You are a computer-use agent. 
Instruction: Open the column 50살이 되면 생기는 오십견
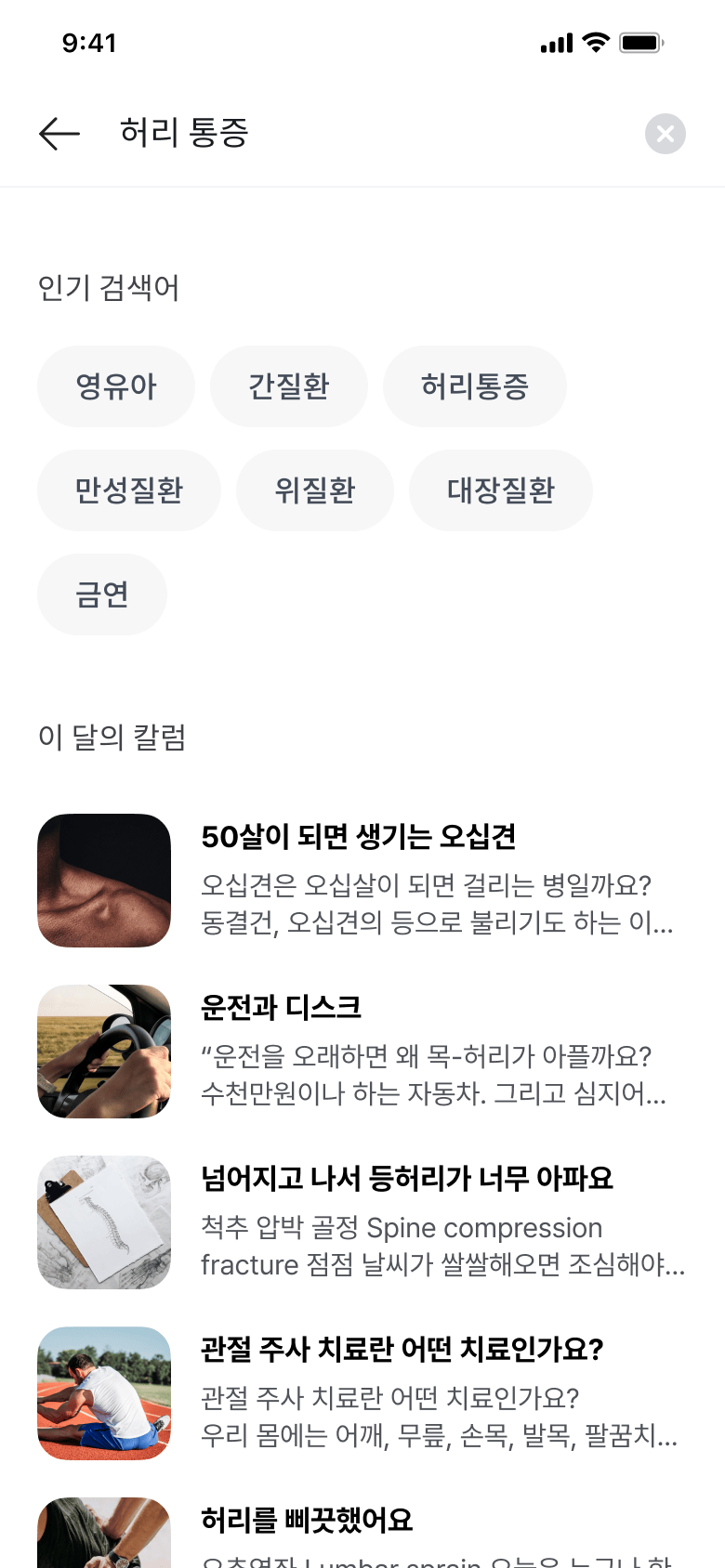point(359,837)
